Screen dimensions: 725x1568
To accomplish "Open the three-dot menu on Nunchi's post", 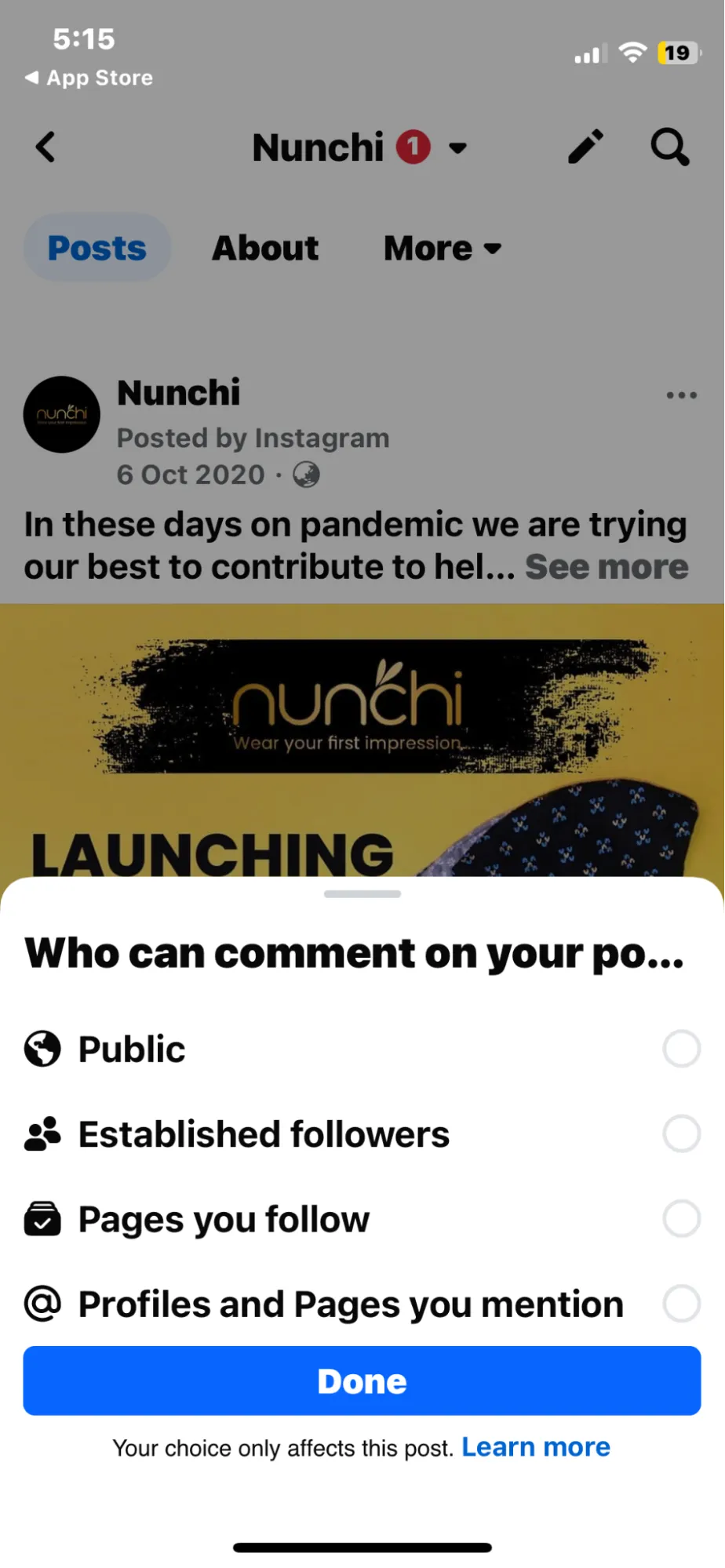I will tap(680, 395).
